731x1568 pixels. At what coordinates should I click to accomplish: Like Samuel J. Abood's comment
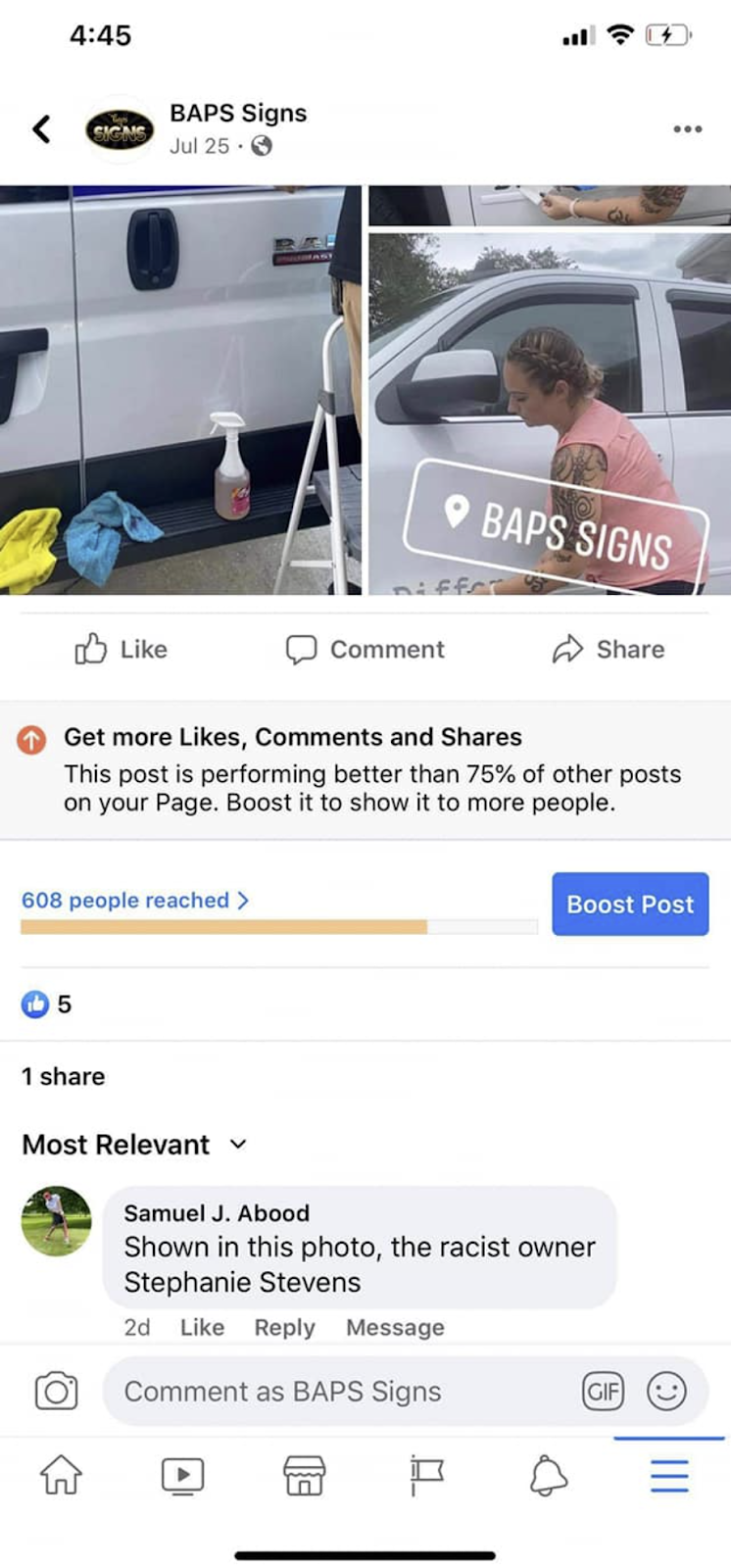(202, 1327)
